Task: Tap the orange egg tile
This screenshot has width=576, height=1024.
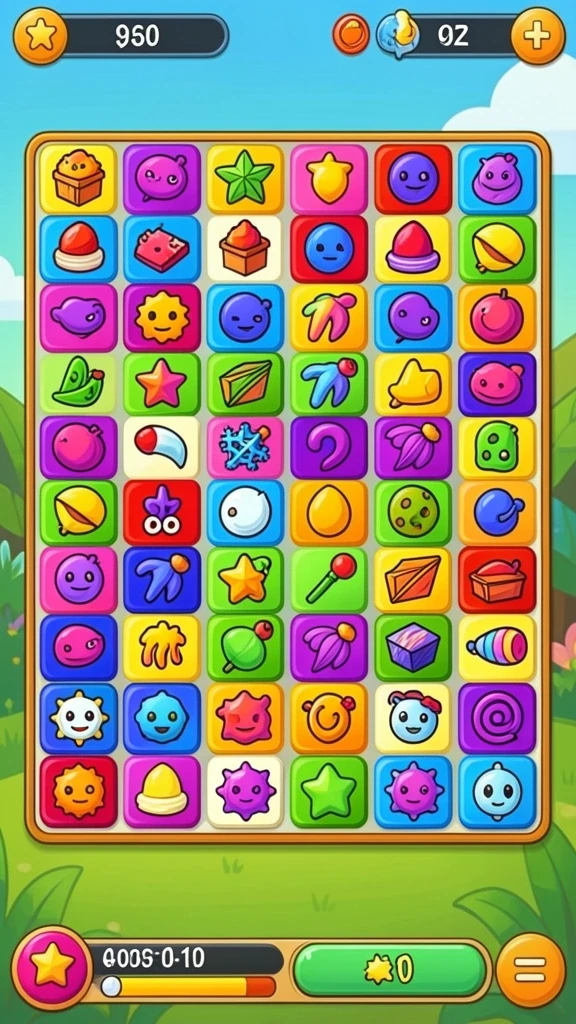Action: pyautogui.click(x=328, y=513)
